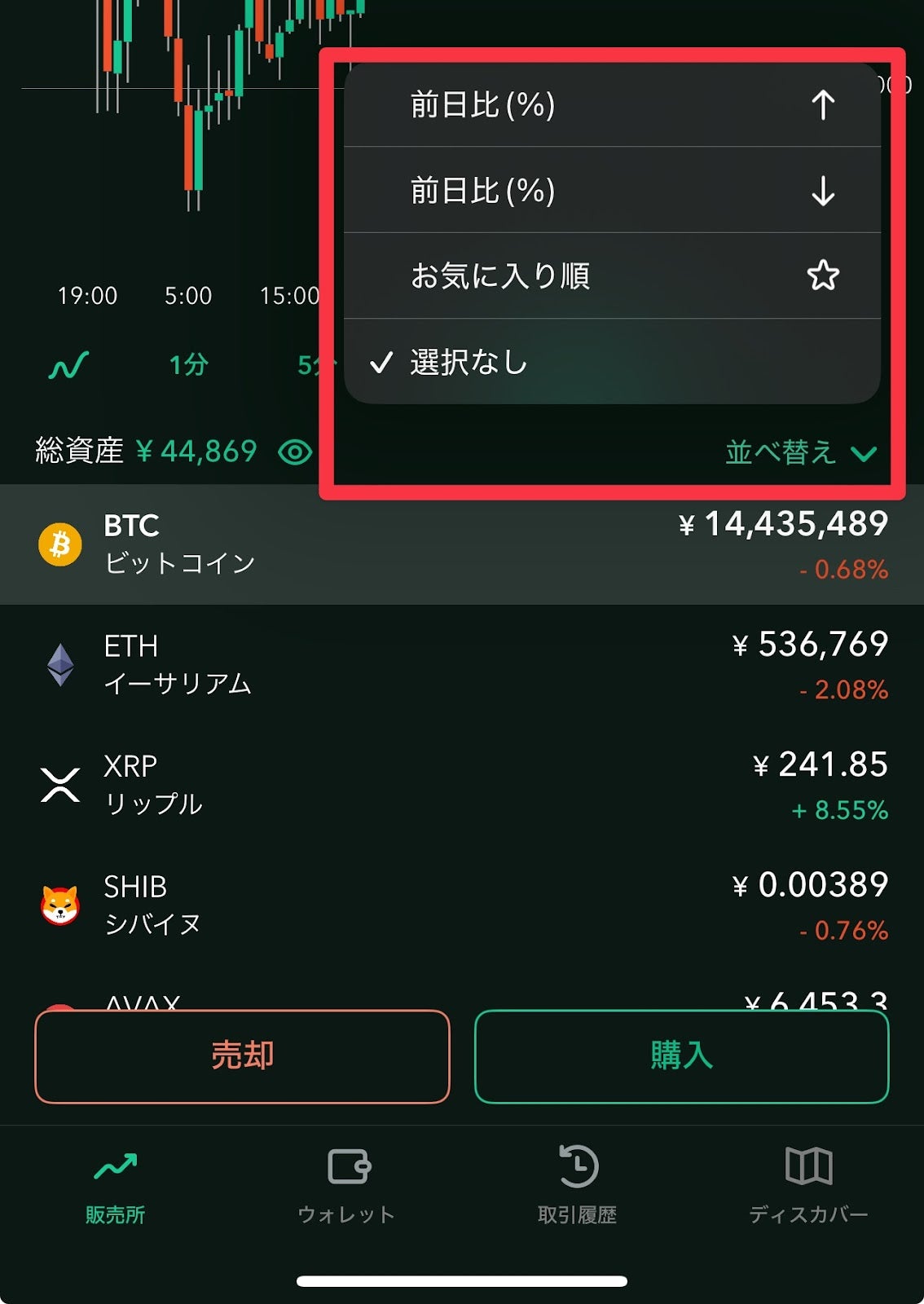Switch to the 販売所 tab

[115, 1186]
